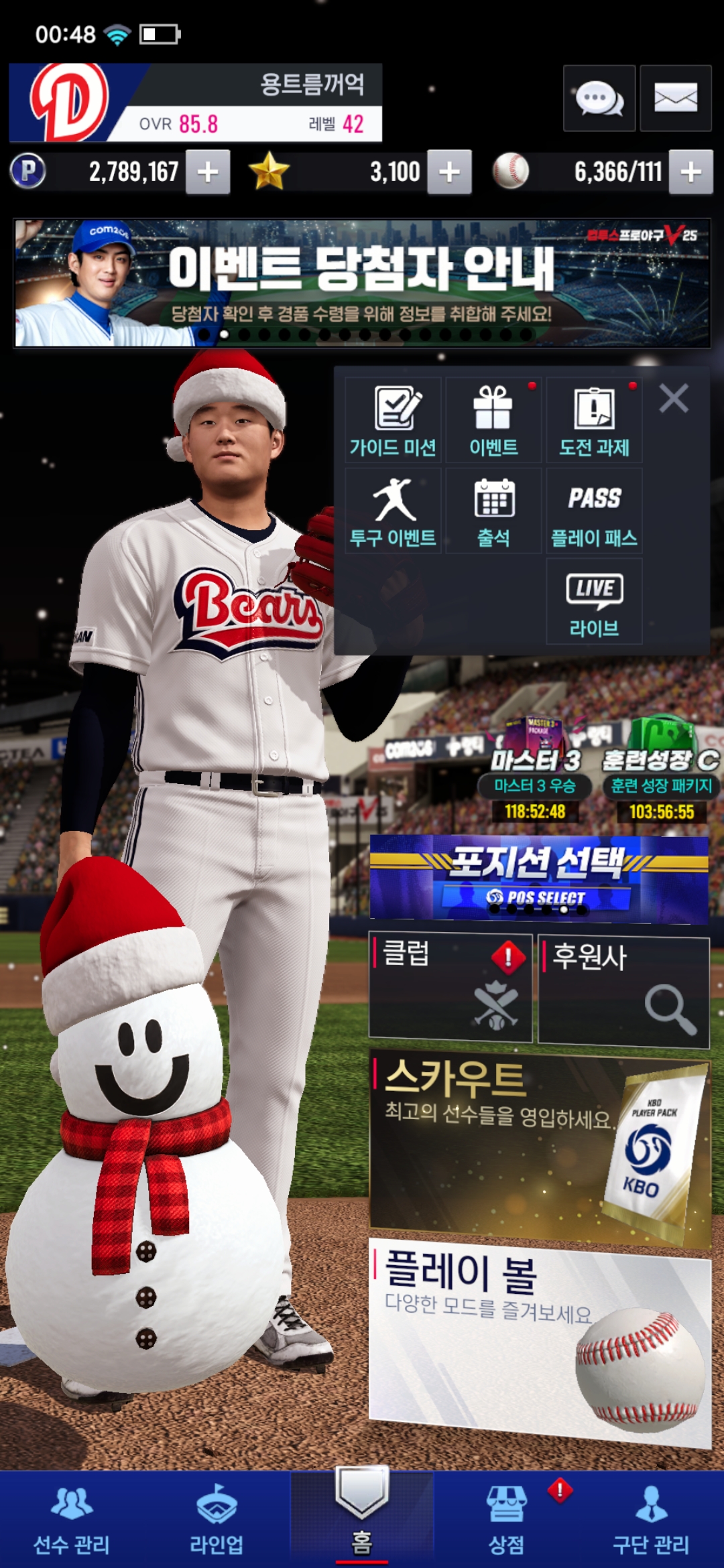Open the mailbox envelope icon
This screenshot has width=724, height=1568.
tap(675, 99)
